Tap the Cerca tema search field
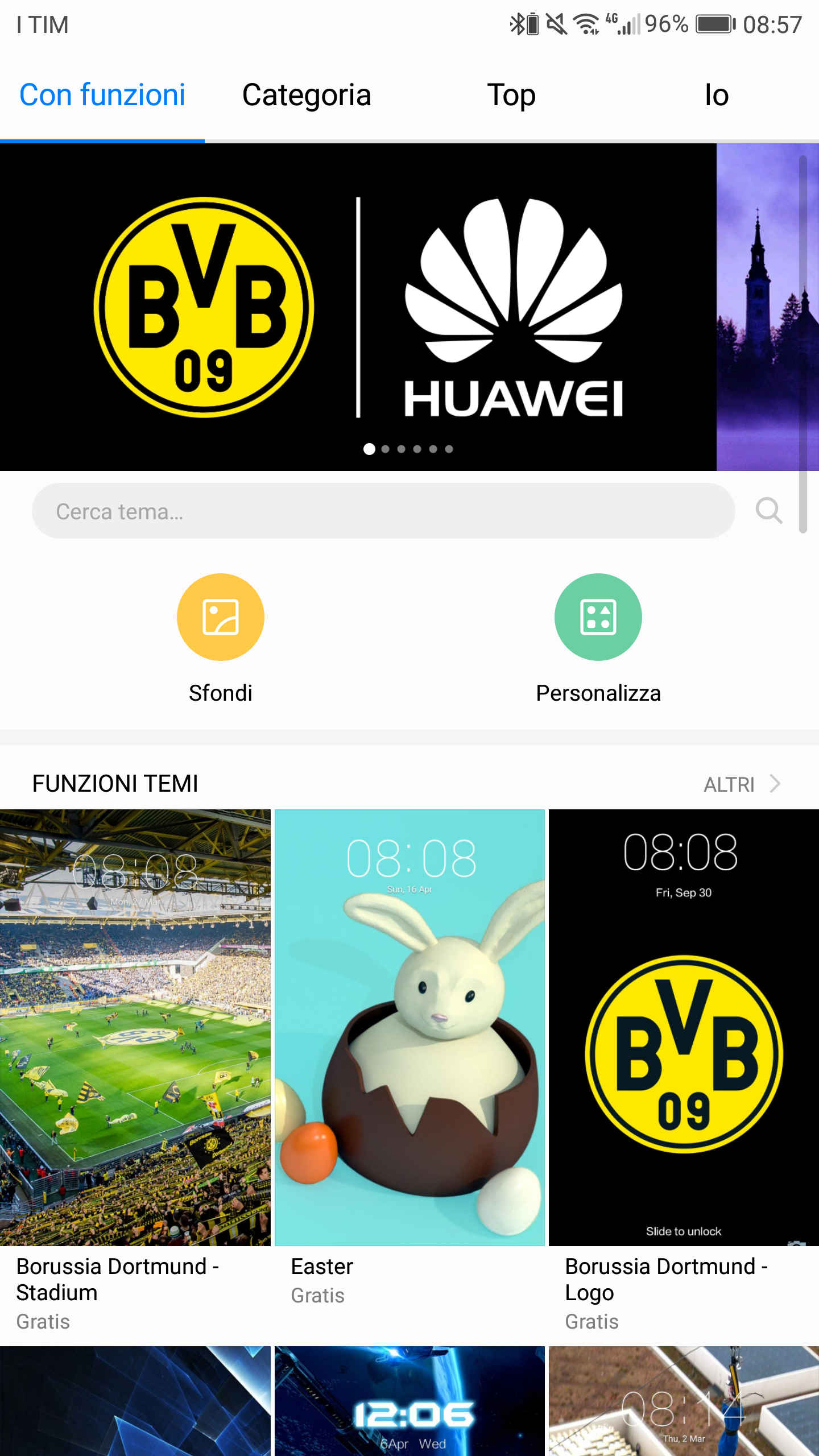Image resolution: width=819 pixels, height=1456 pixels. point(383,511)
